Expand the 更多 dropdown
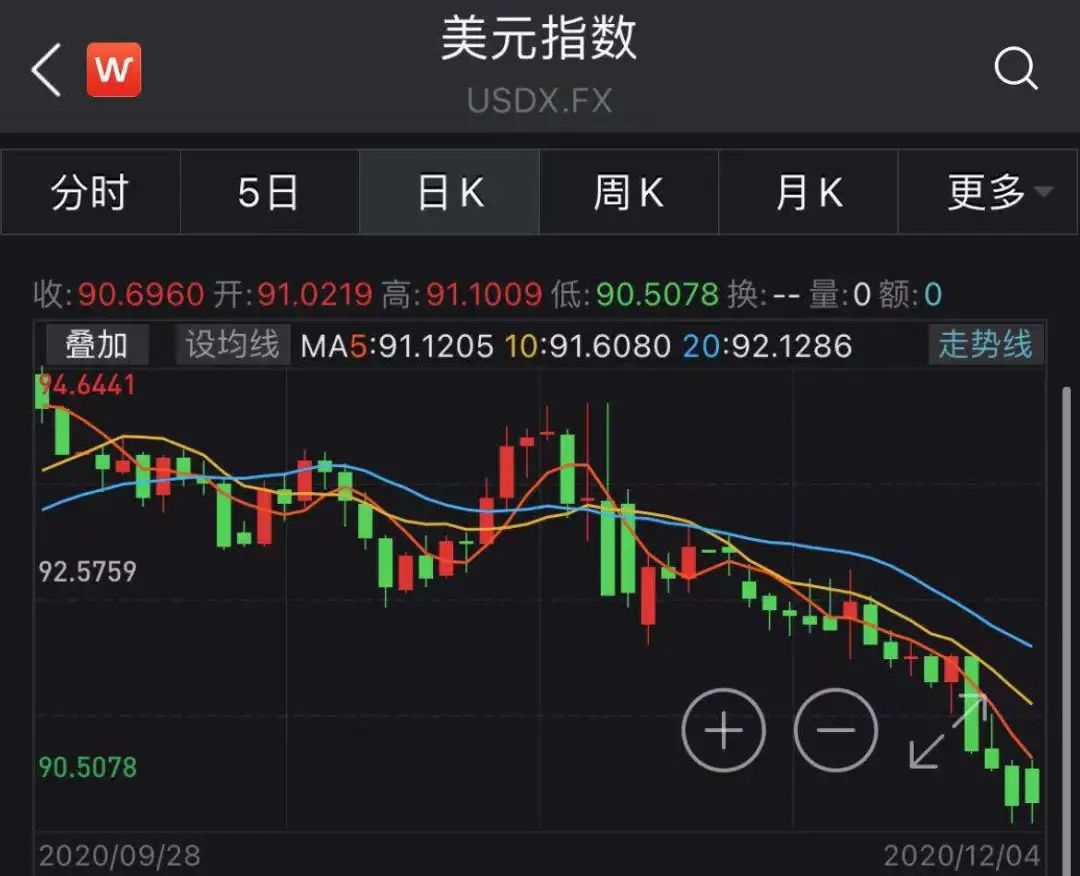Screen dimensions: 1080x876 point(995,193)
